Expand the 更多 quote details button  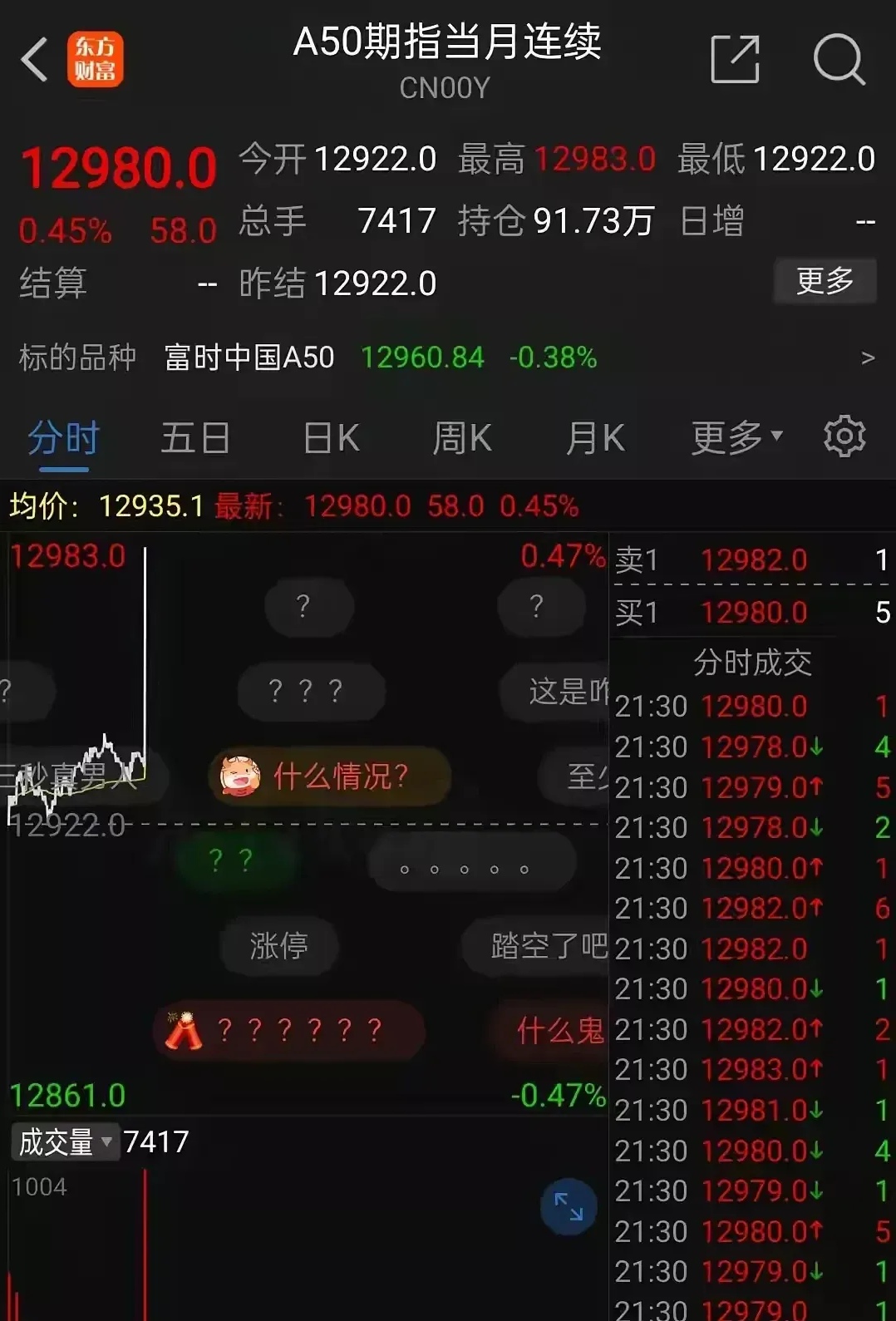point(824,283)
